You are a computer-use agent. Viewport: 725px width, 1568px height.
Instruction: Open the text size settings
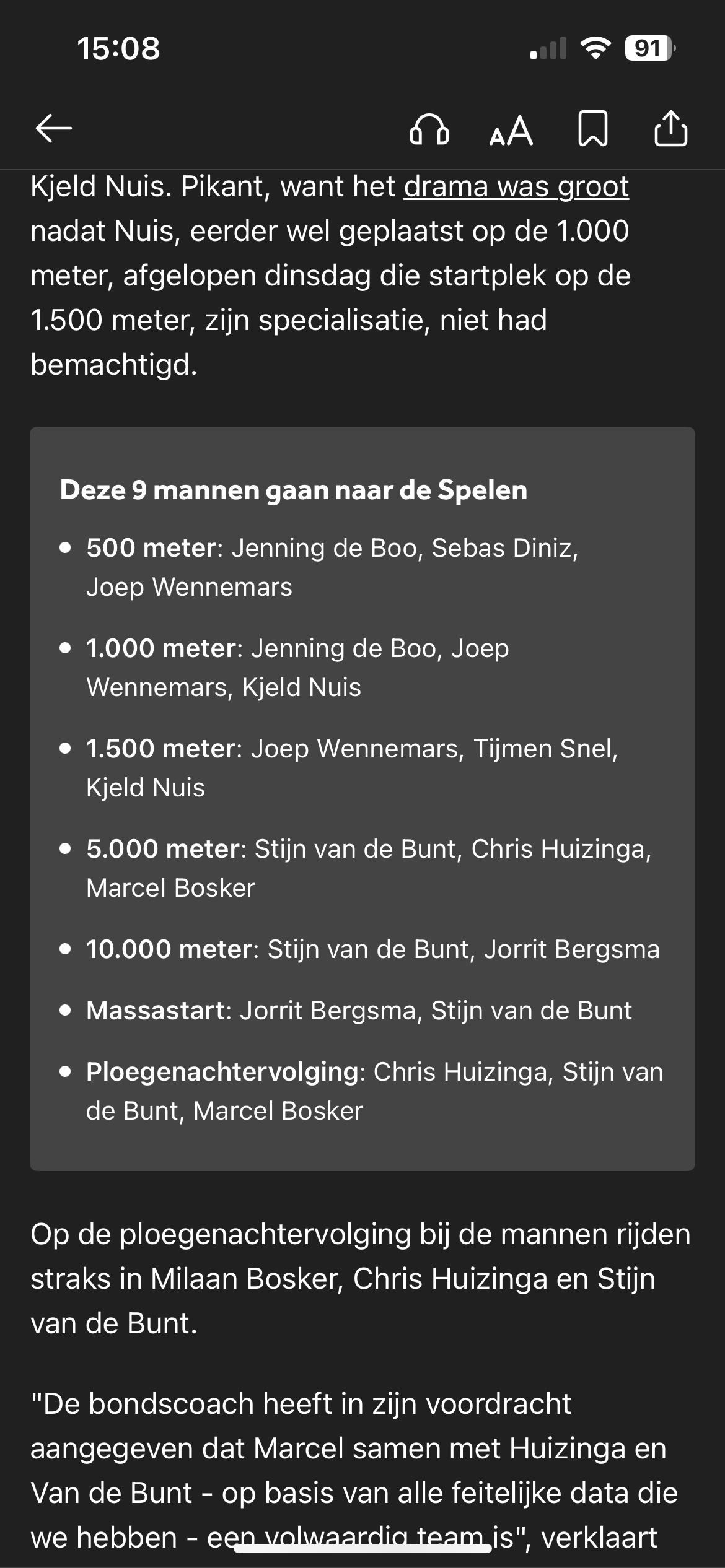click(x=511, y=130)
